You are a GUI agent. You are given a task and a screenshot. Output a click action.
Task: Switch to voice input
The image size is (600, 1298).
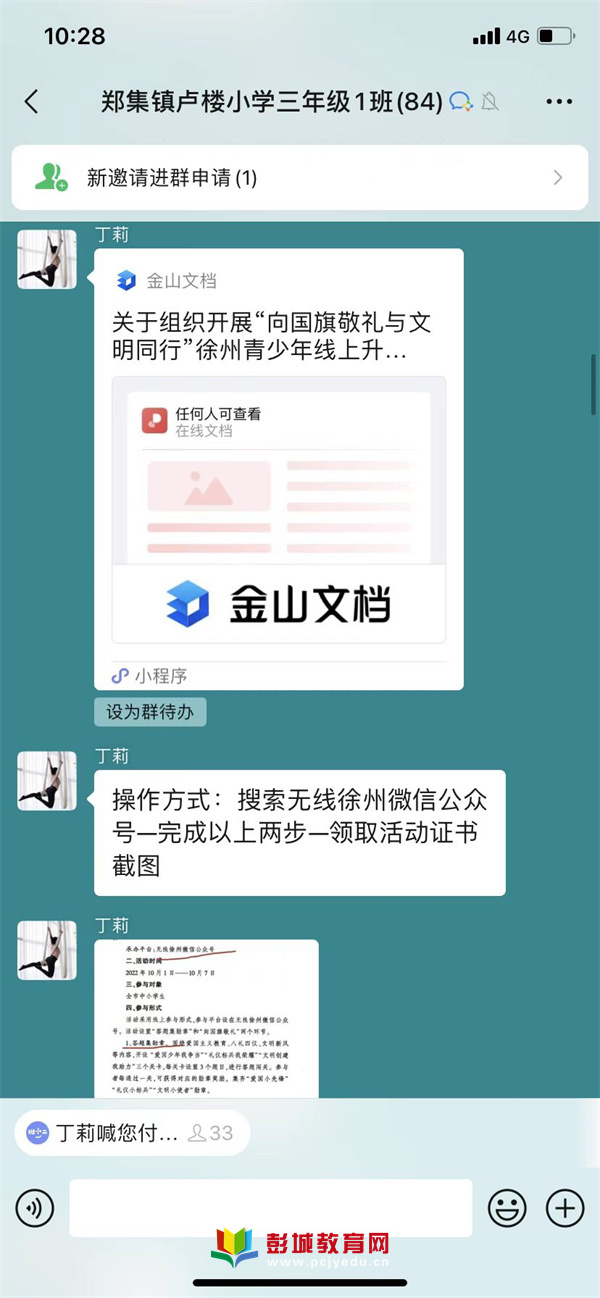tap(35, 1209)
